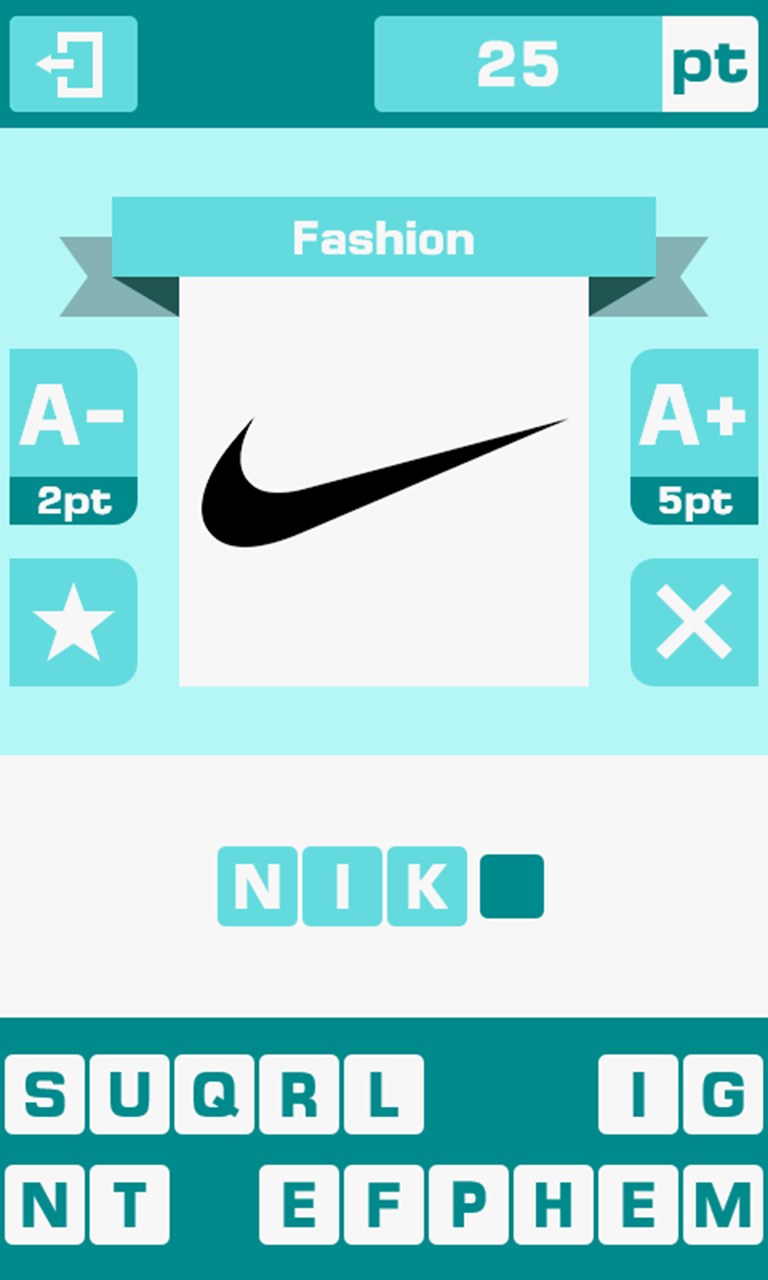
Task: Select the letter P tile
Action: point(469,1205)
